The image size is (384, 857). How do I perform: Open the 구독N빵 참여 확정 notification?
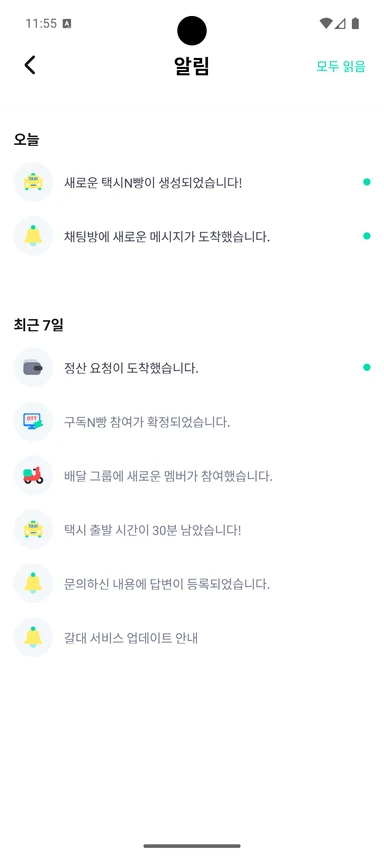tap(192, 421)
